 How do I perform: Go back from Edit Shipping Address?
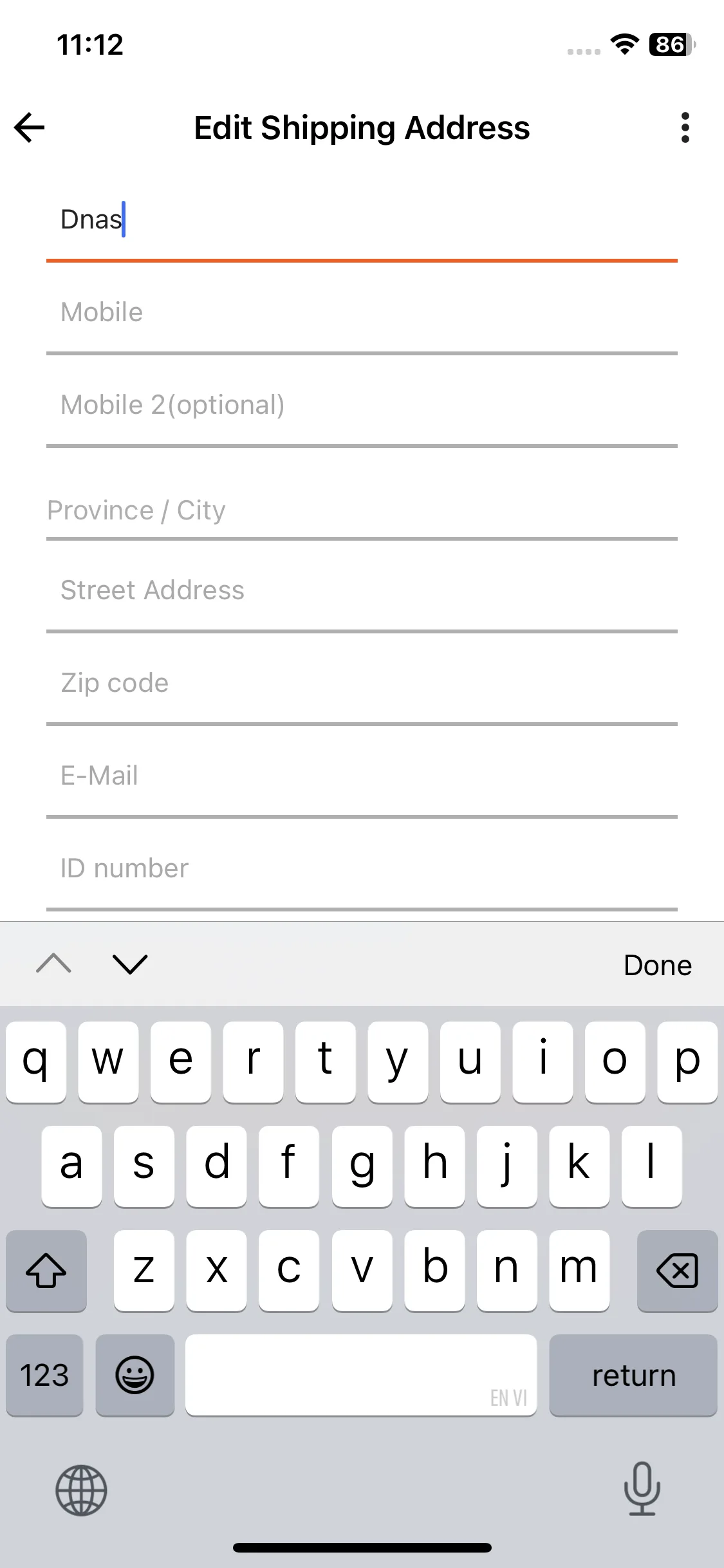tap(30, 127)
